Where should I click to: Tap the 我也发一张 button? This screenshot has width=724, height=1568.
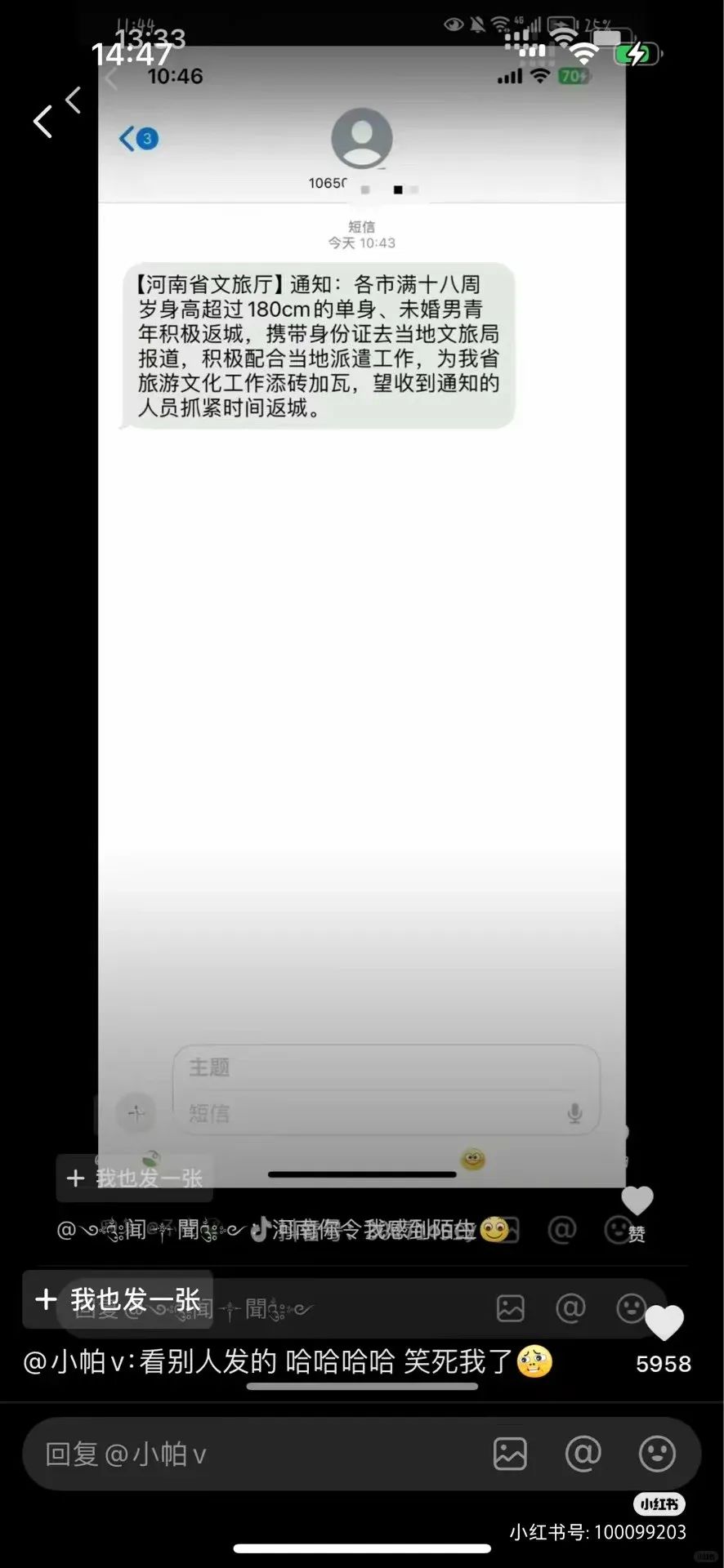click(x=118, y=1299)
